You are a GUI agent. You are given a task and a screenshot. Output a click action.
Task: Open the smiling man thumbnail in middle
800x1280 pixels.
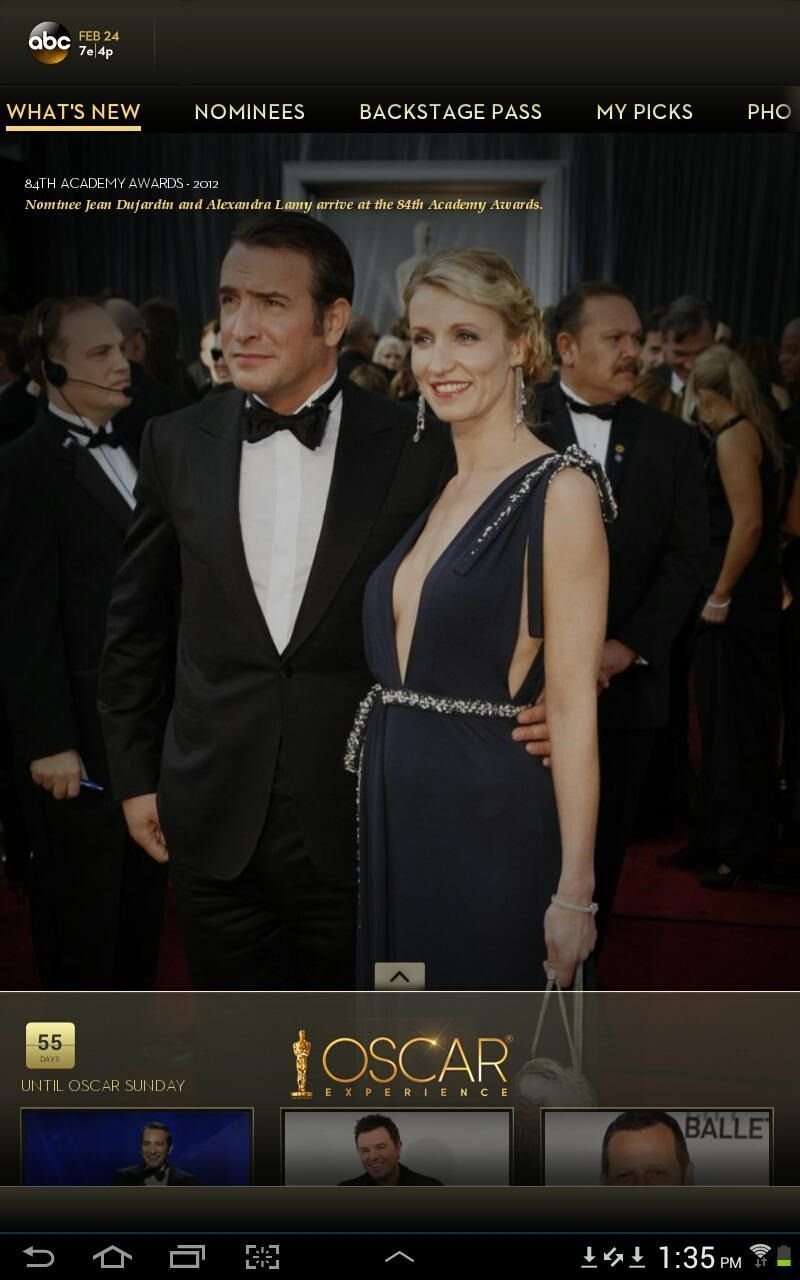[x=397, y=1147]
